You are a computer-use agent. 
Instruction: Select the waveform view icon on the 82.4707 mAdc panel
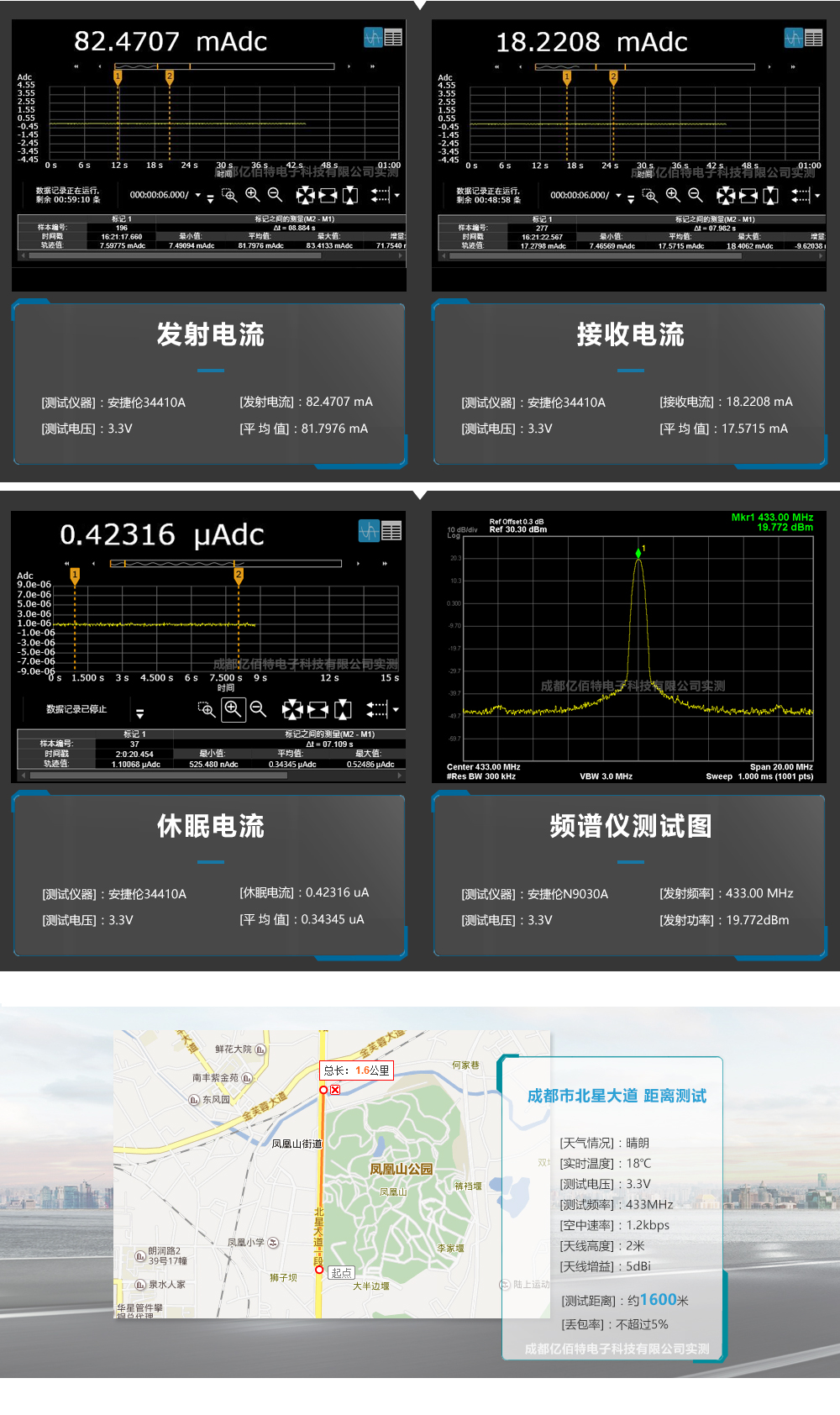[x=373, y=38]
